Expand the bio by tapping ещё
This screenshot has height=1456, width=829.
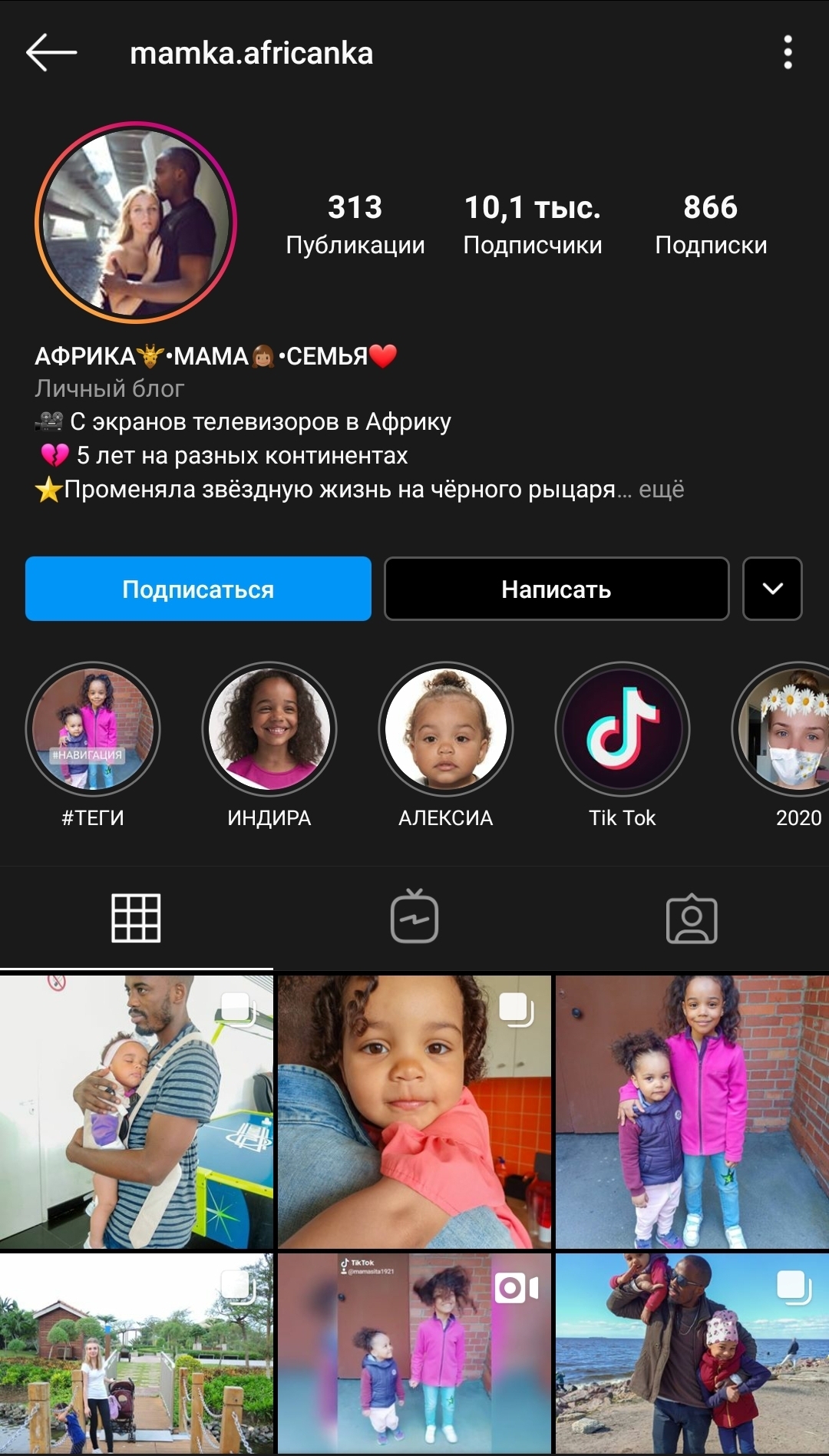click(661, 489)
